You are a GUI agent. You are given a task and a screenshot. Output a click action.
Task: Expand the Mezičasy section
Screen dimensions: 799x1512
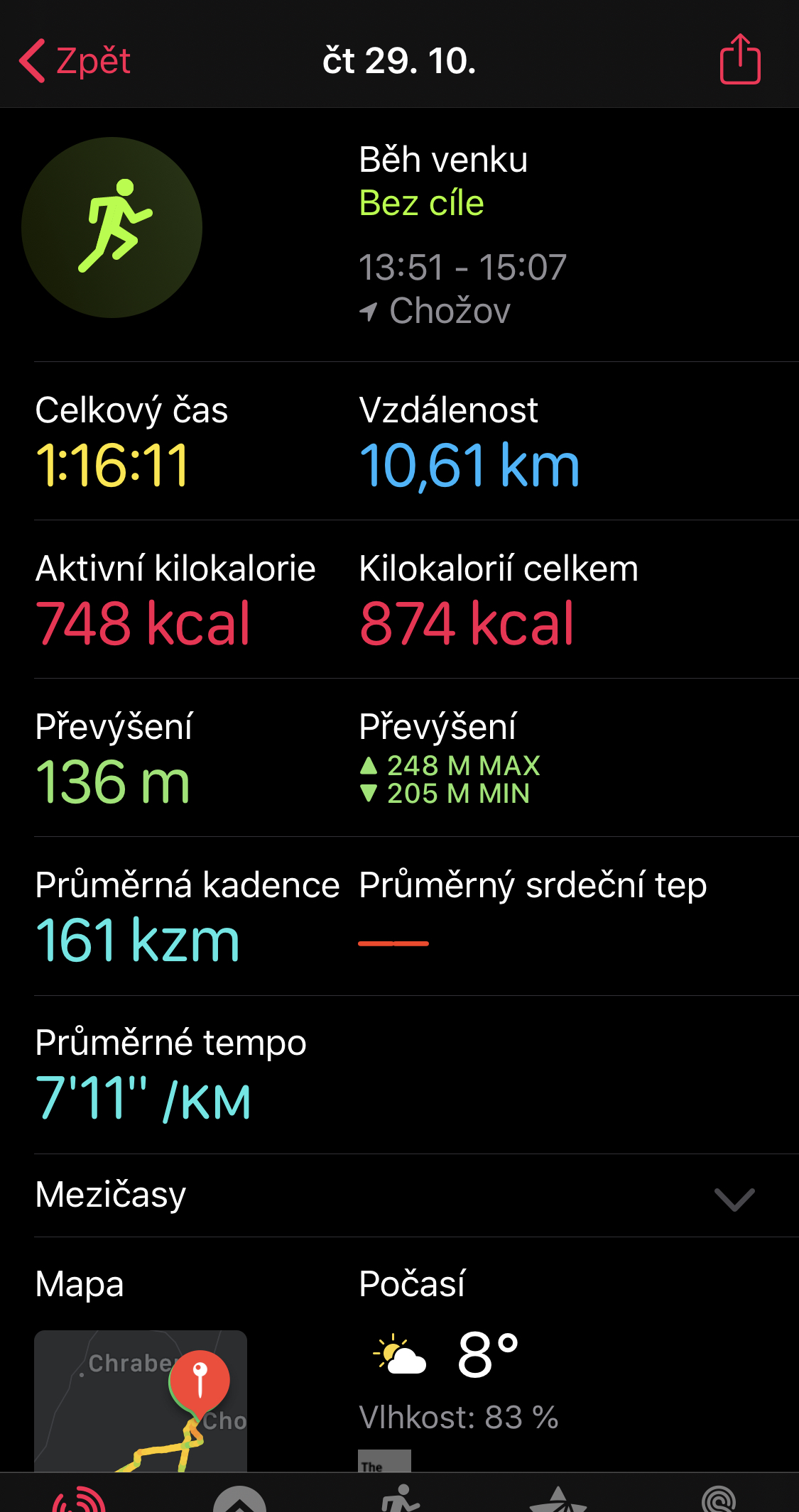click(x=399, y=1195)
